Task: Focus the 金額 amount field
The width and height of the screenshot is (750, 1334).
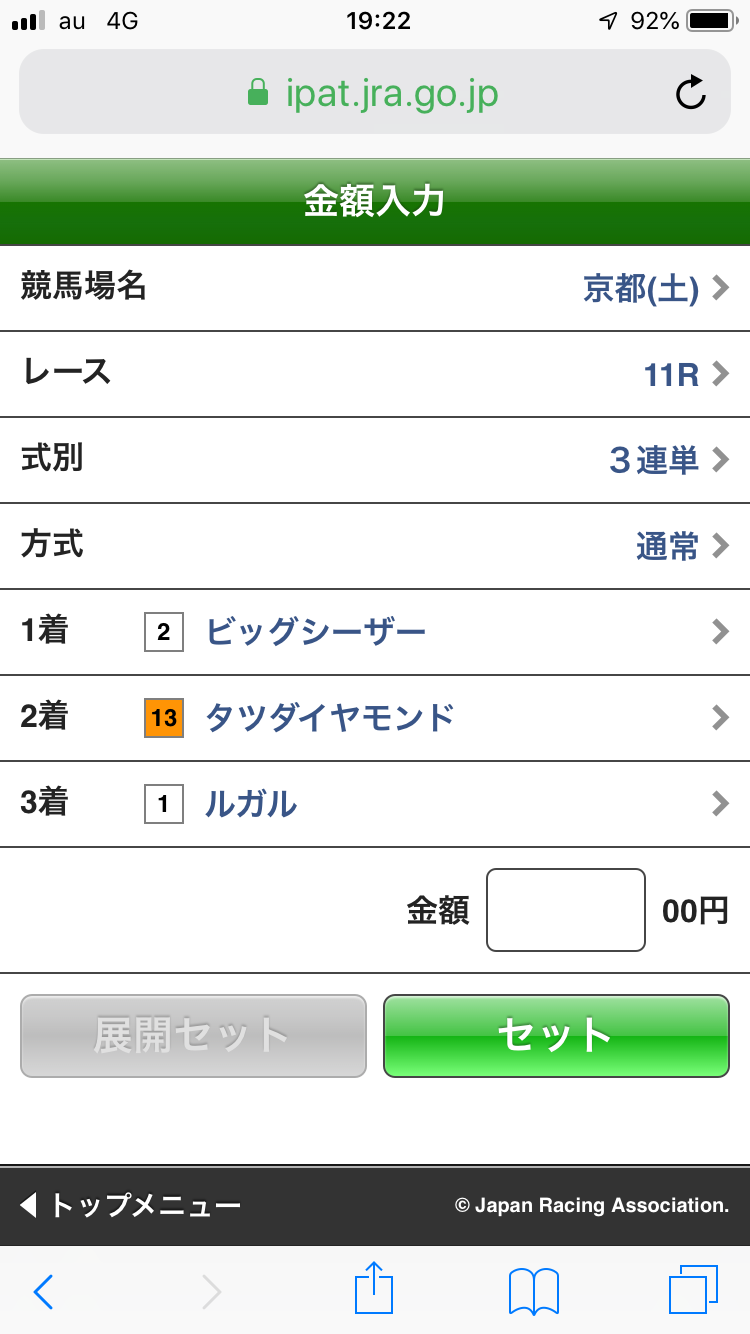Action: pyautogui.click(x=565, y=910)
